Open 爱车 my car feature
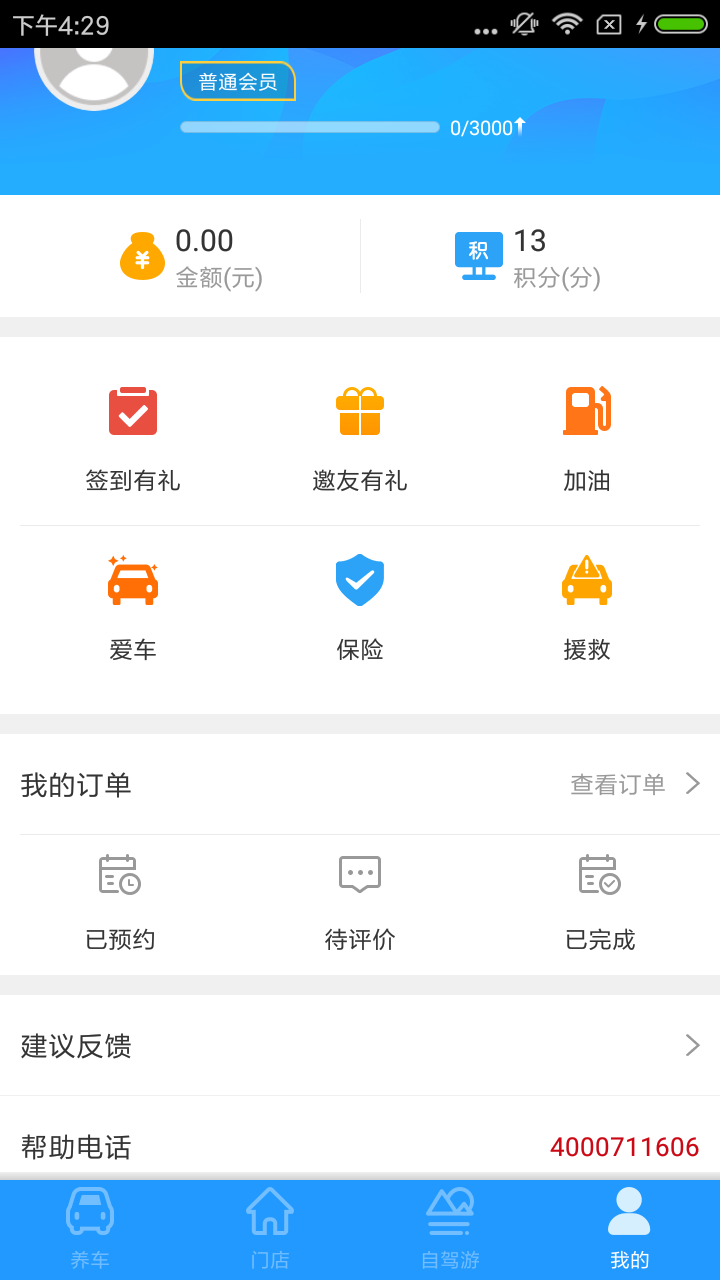This screenshot has width=720, height=1280. [x=133, y=580]
